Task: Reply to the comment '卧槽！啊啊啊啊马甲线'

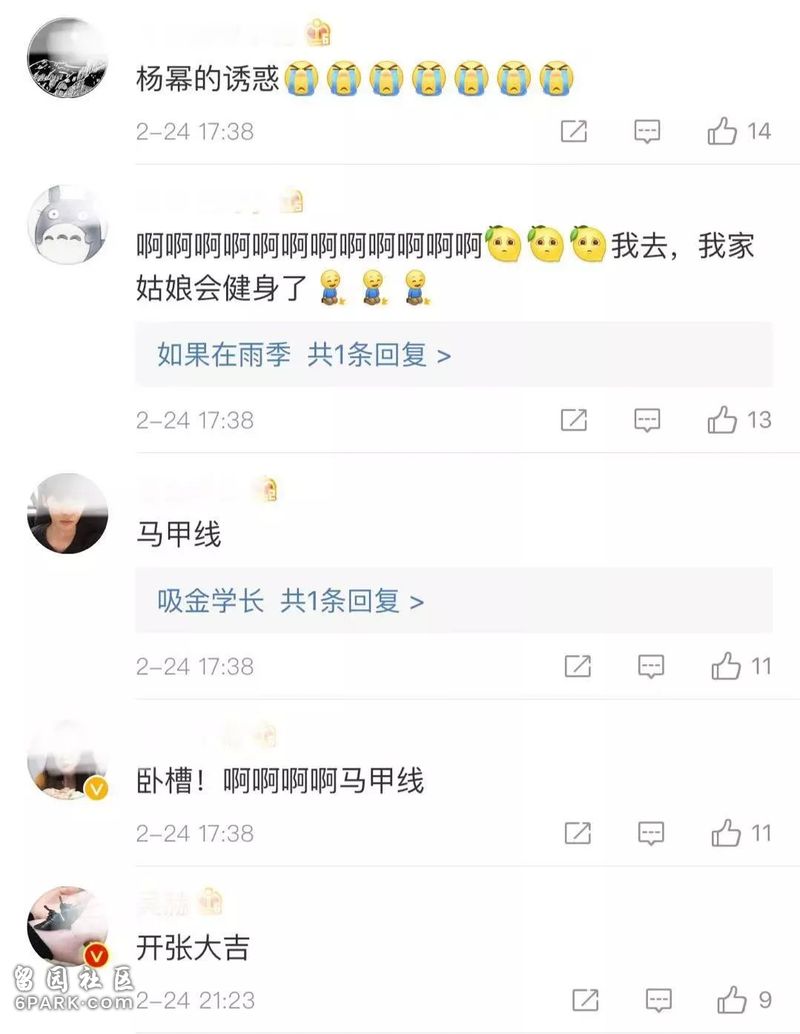Action: (651, 832)
